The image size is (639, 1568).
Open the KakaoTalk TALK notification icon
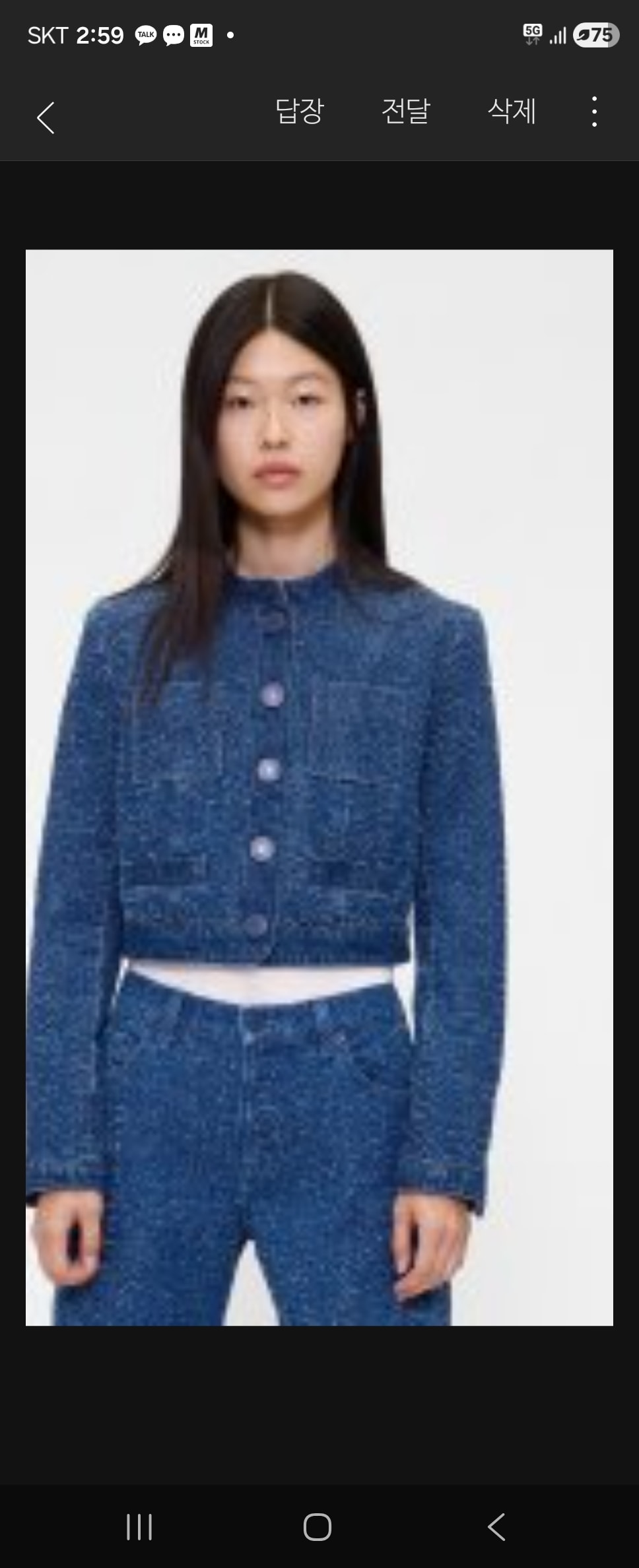[145, 34]
